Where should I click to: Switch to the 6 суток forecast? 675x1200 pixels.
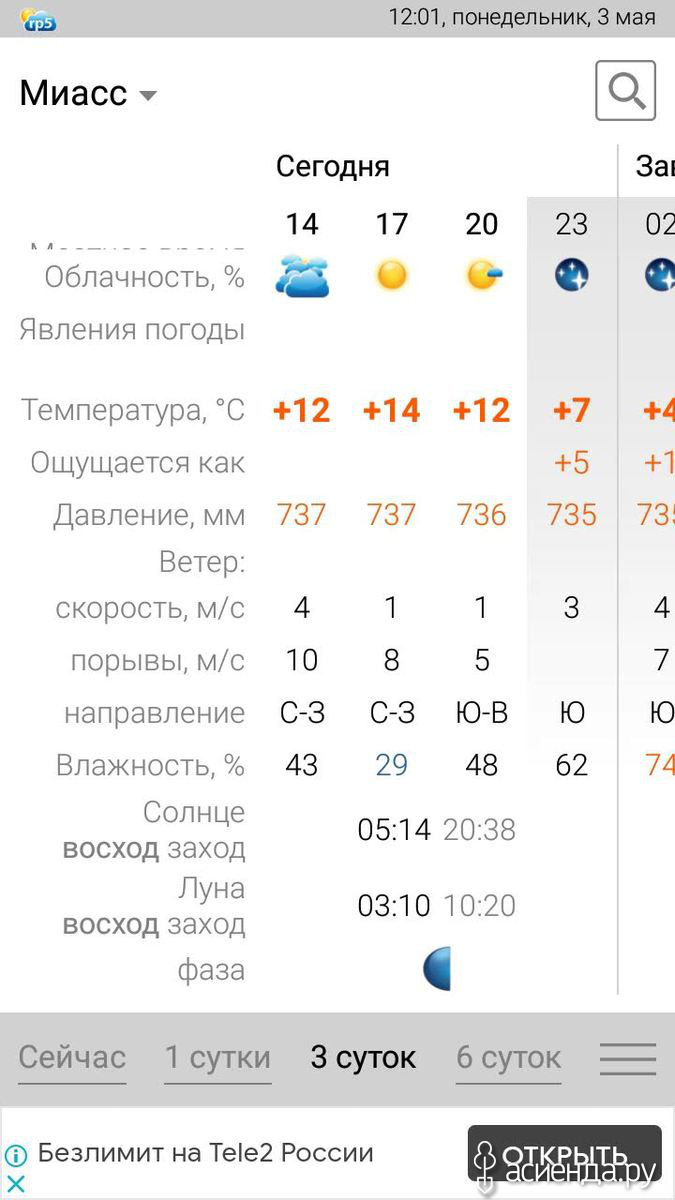[509, 1057]
